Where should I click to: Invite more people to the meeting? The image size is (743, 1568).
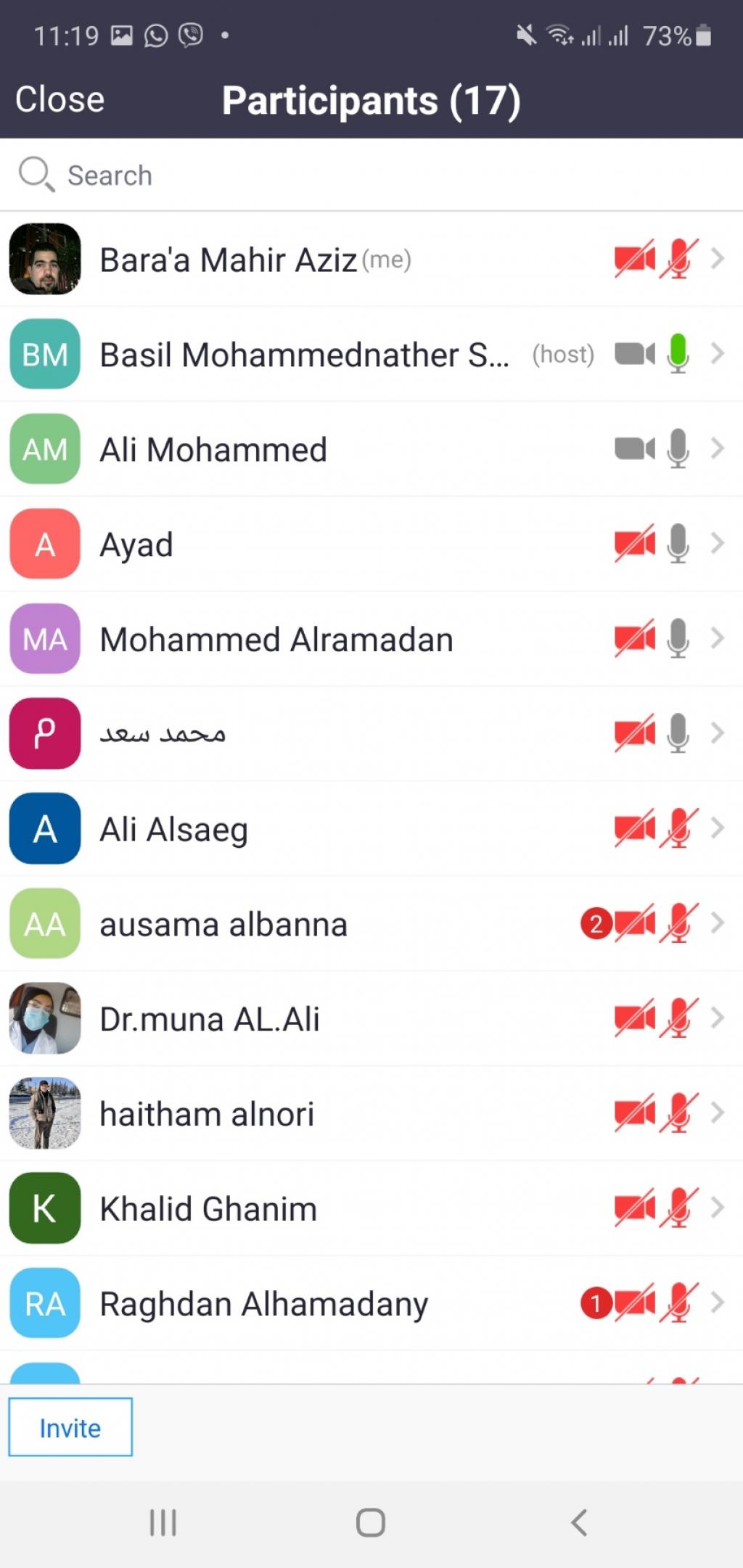point(70,1428)
